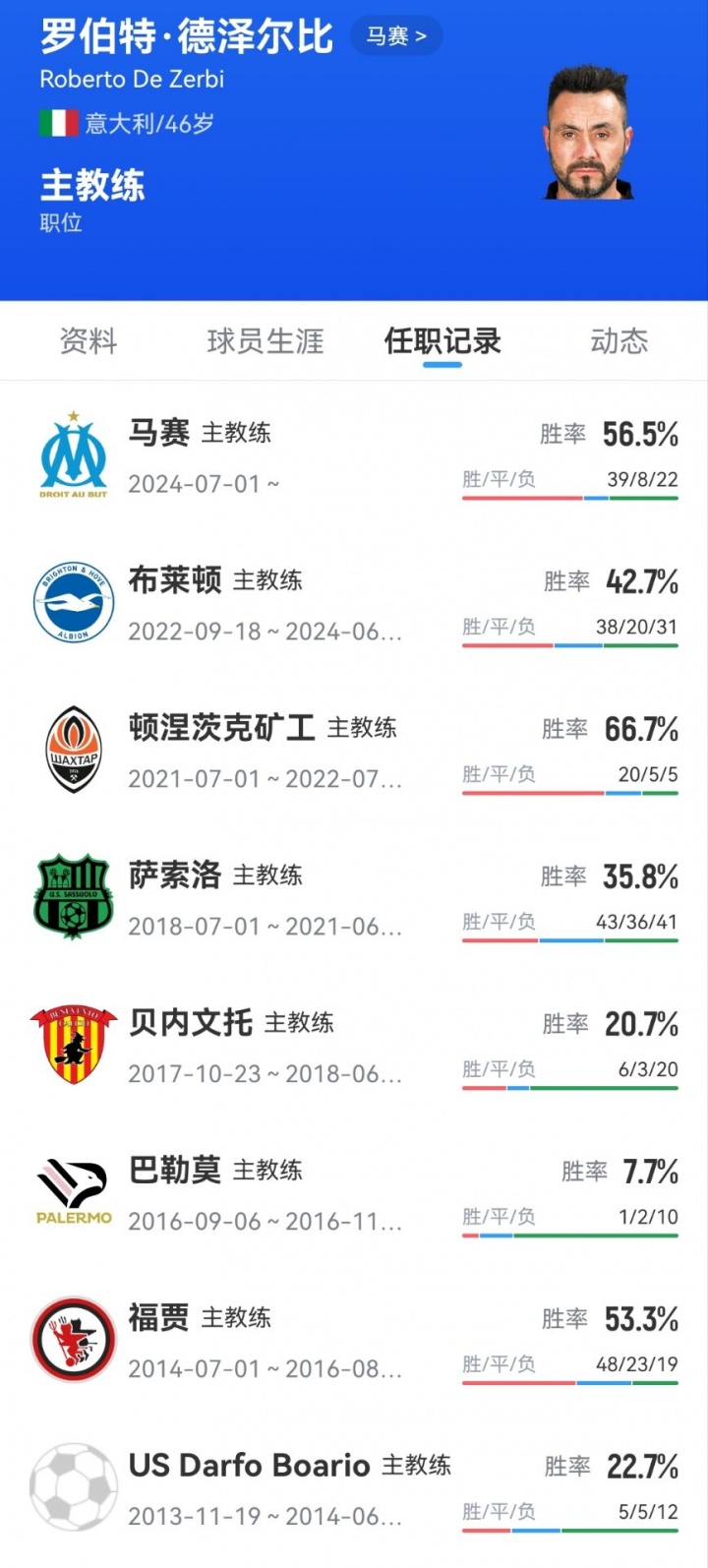Switch to the 资料 tab
The image size is (708, 1568).
coord(88,341)
